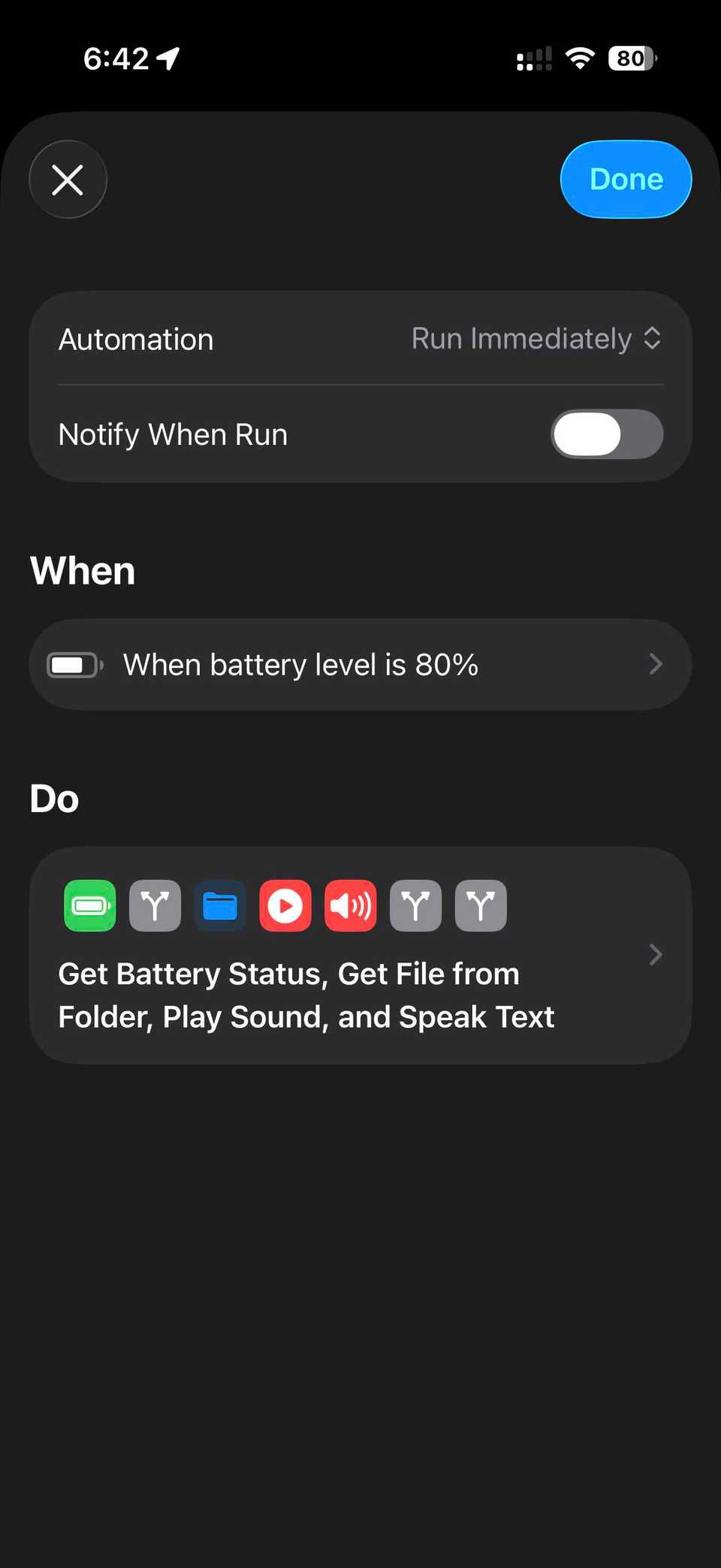721x1568 pixels.
Task: Open the Run Immediately dropdown
Action: click(x=535, y=339)
